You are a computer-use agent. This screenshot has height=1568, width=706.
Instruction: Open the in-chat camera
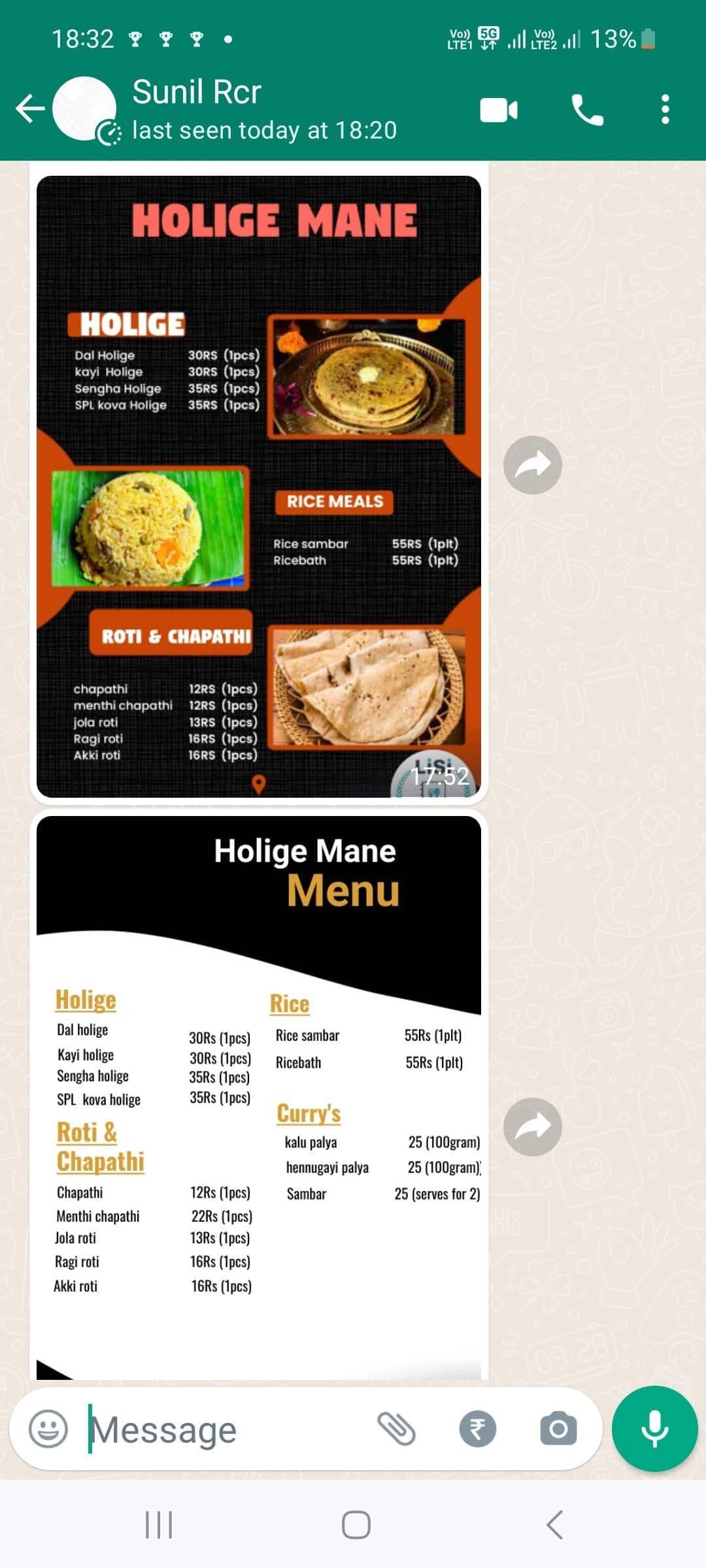pyautogui.click(x=557, y=1428)
